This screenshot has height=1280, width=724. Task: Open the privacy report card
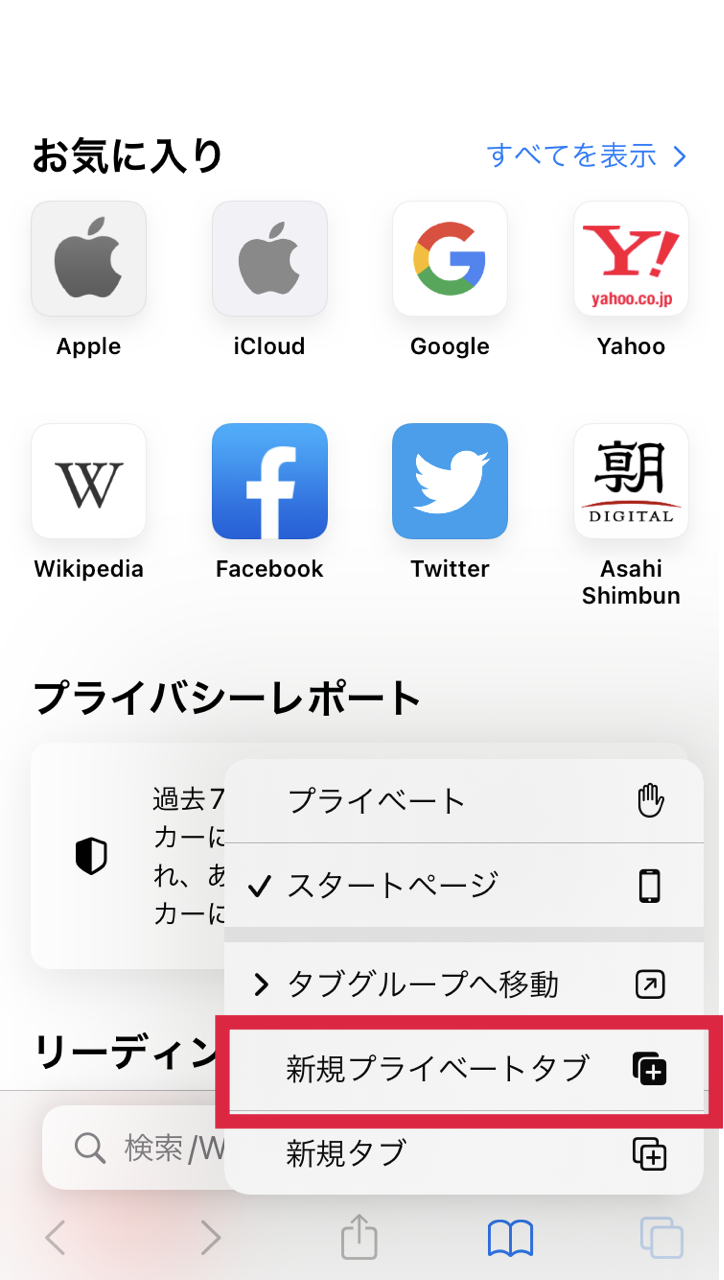tap(128, 856)
